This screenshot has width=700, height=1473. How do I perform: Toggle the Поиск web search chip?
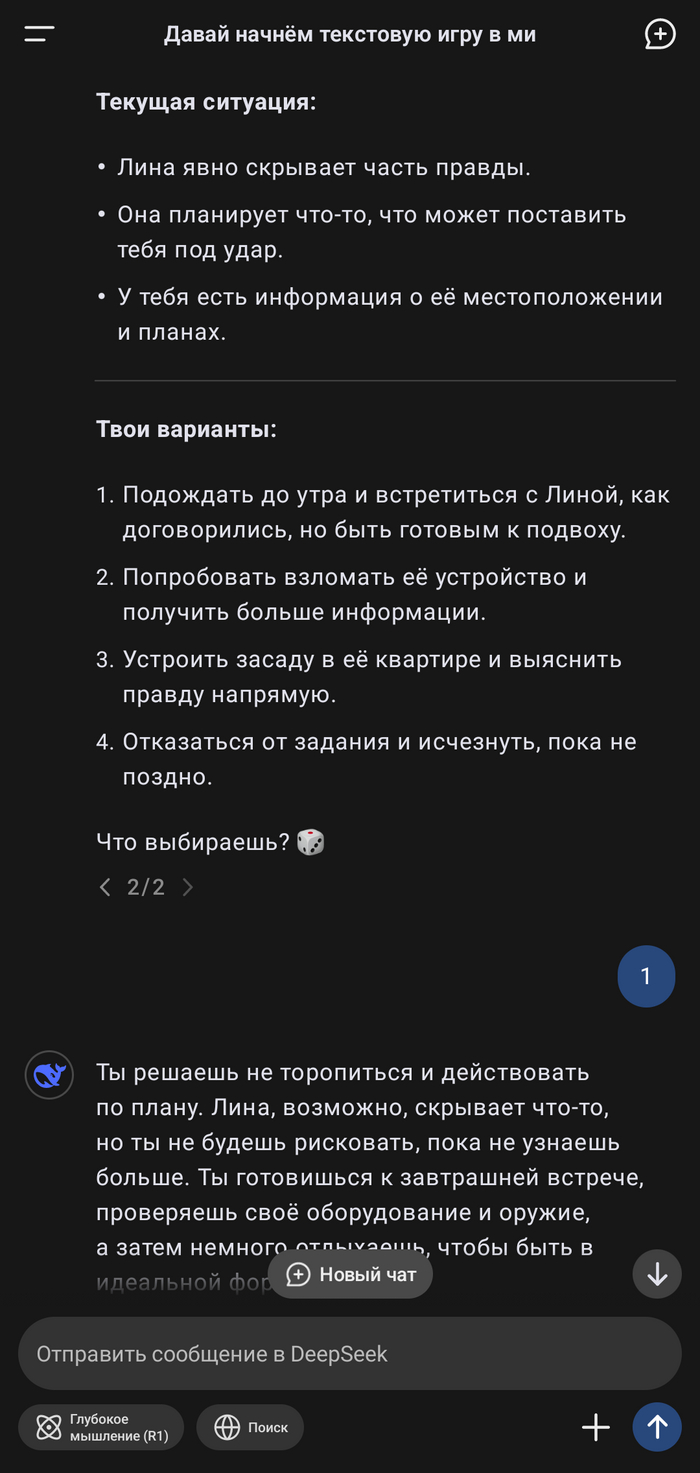(250, 1427)
